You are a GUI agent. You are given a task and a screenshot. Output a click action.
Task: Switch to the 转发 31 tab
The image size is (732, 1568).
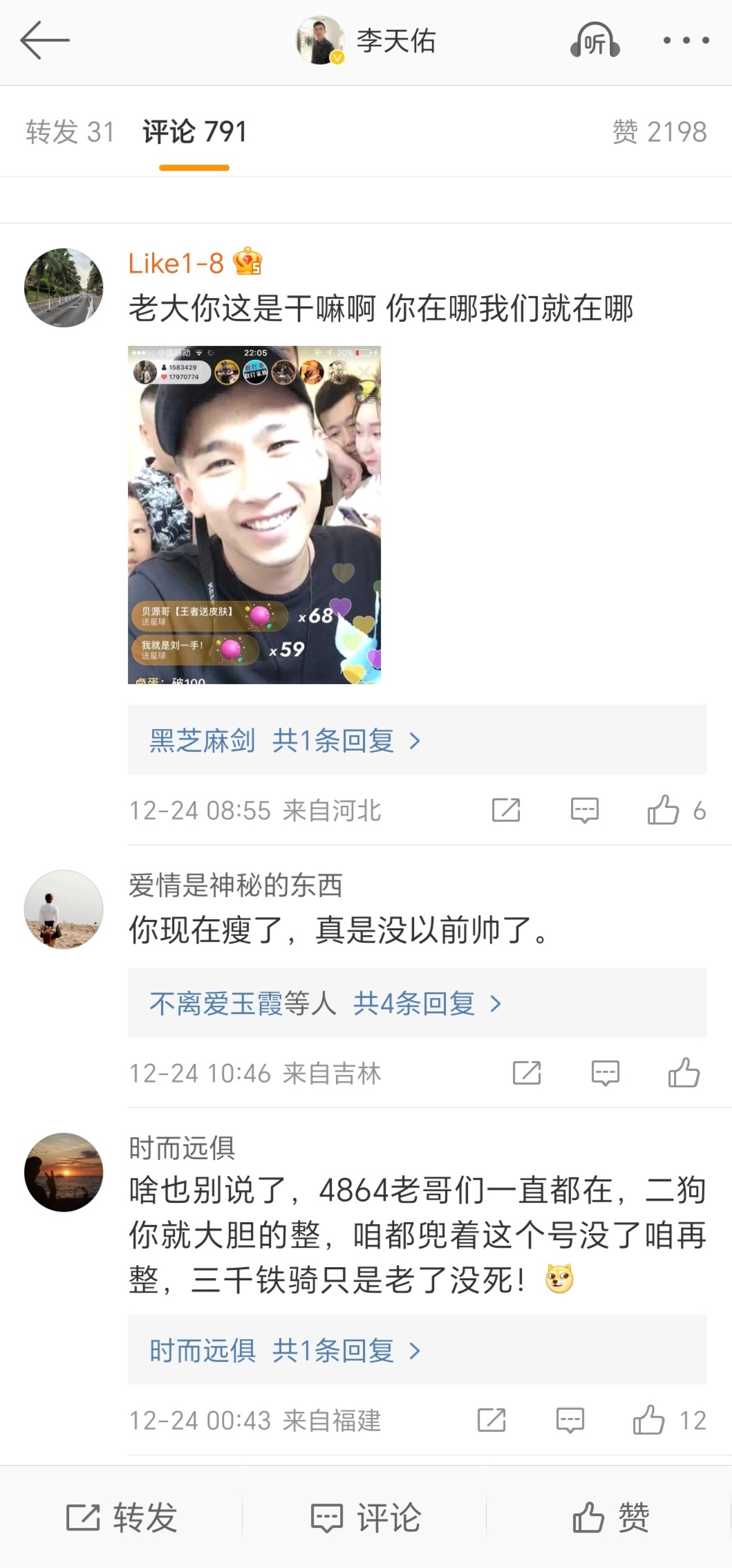click(x=70, y=131)
